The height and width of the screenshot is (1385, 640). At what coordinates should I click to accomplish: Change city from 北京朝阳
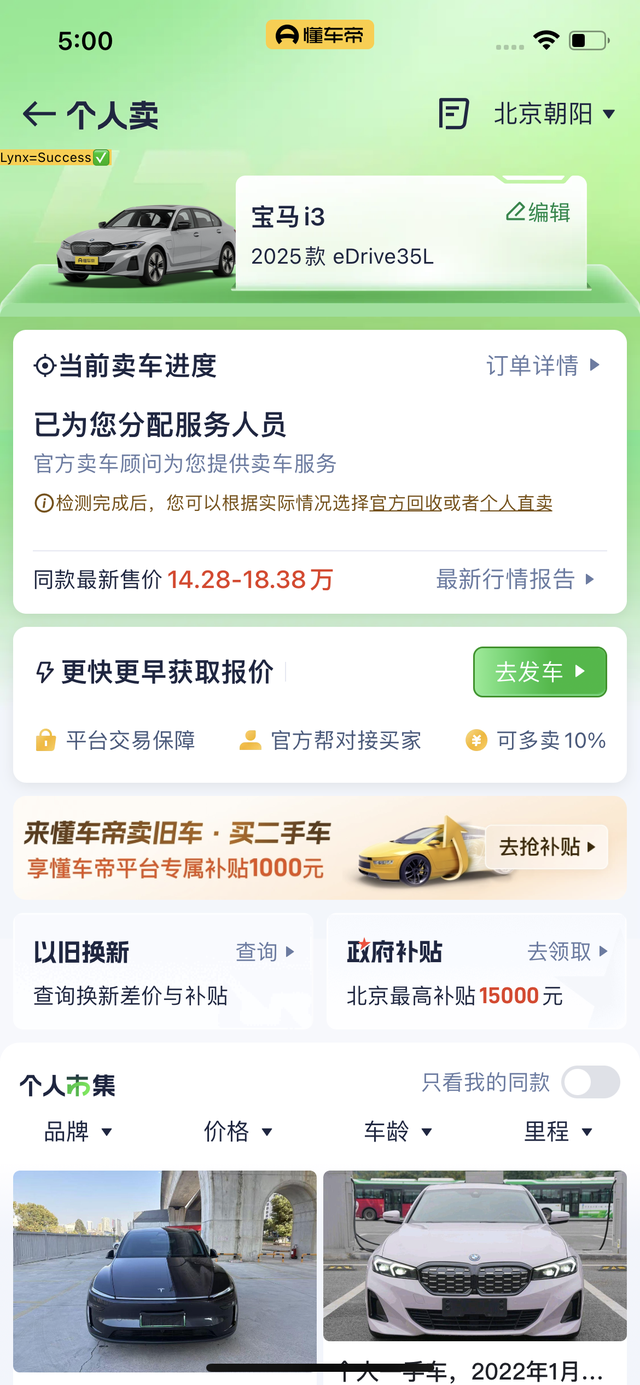coord(555,114)
